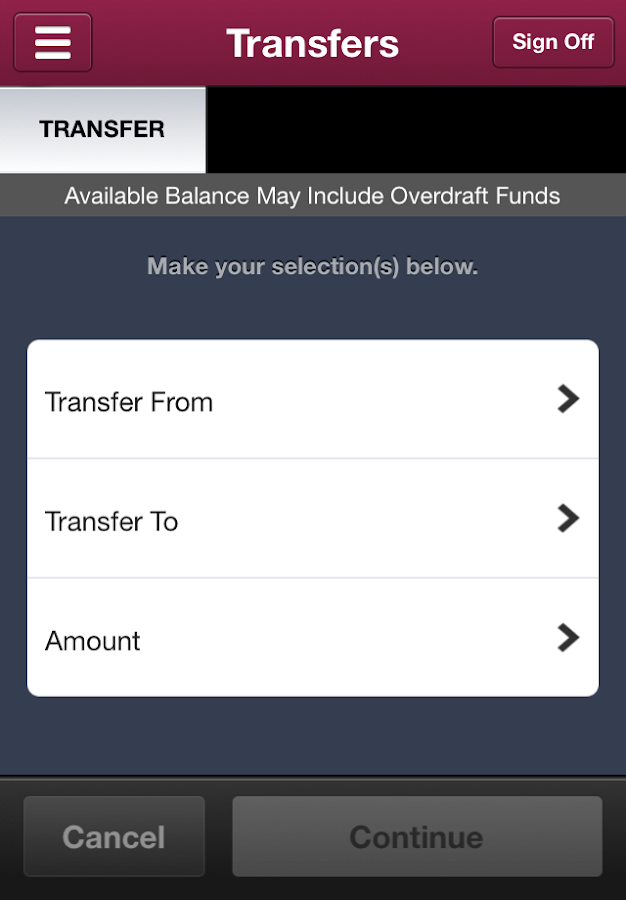This screenshot has height=900, width=626.
Task: Open the hamburger menu
Action: click(x=53, y=42)
